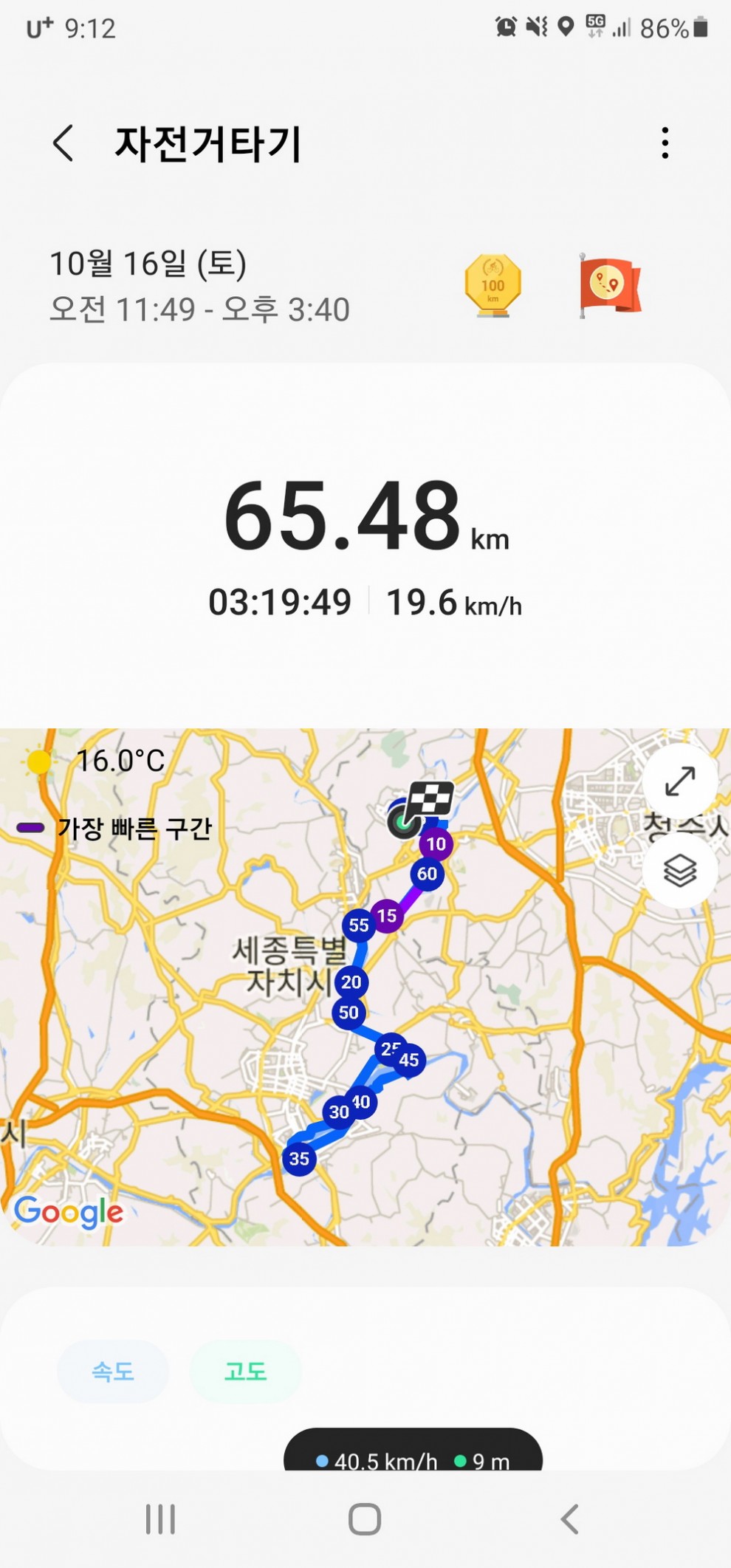
Task: Open the cycling route map
Action: click(x=365, y=987)
